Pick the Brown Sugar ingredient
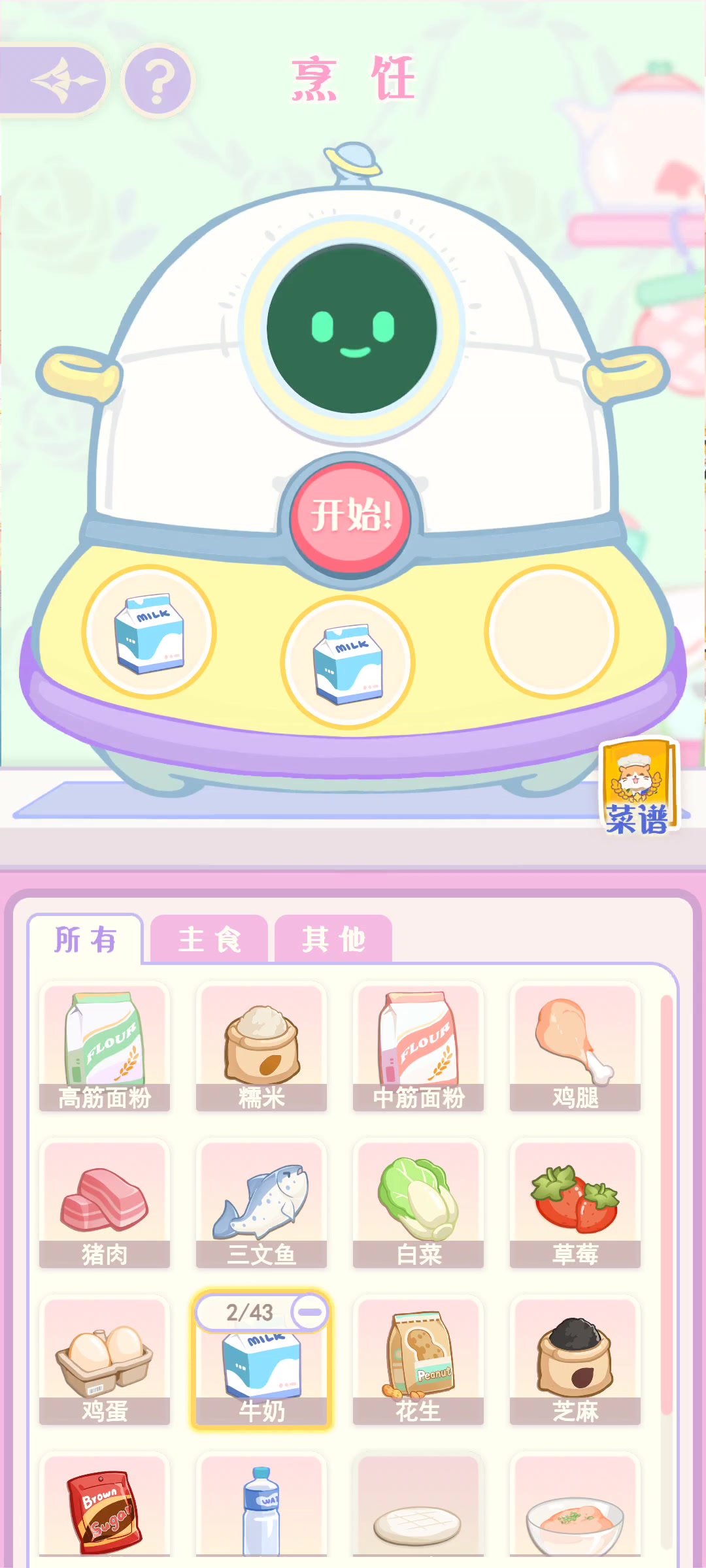 point(105,1509)
